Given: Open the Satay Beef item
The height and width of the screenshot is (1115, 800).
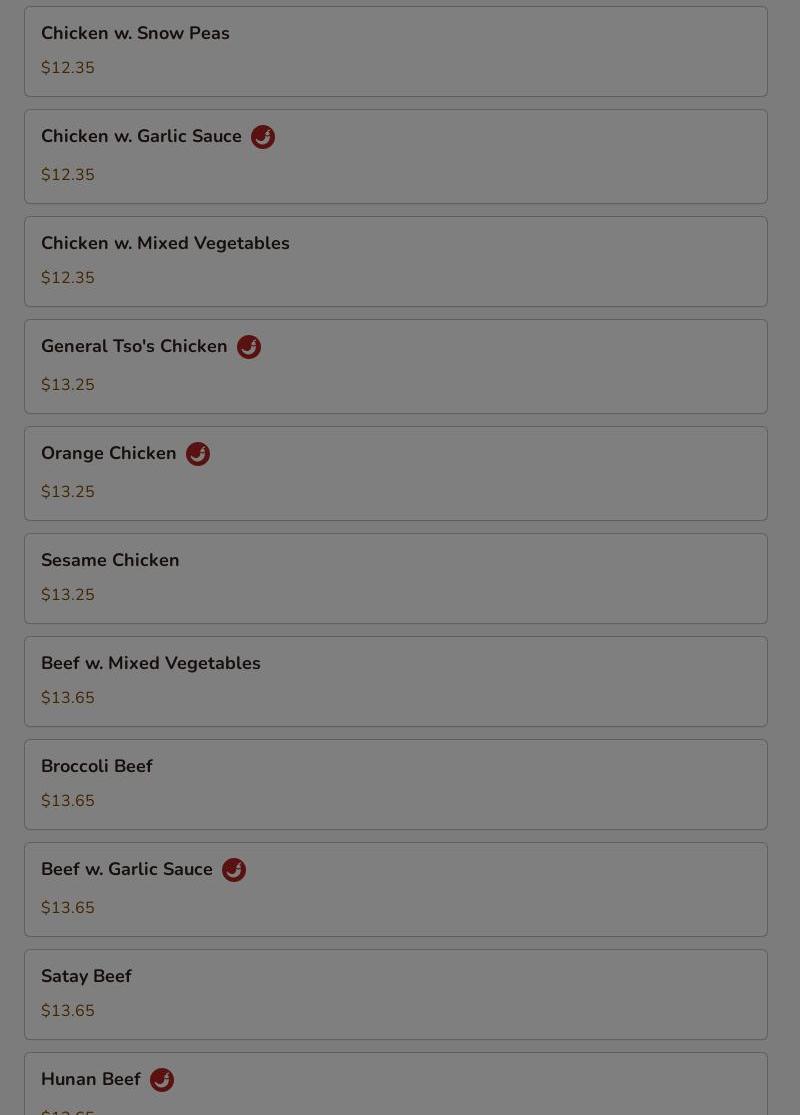Looking at the screenshot, I should (x=395, y=994).
